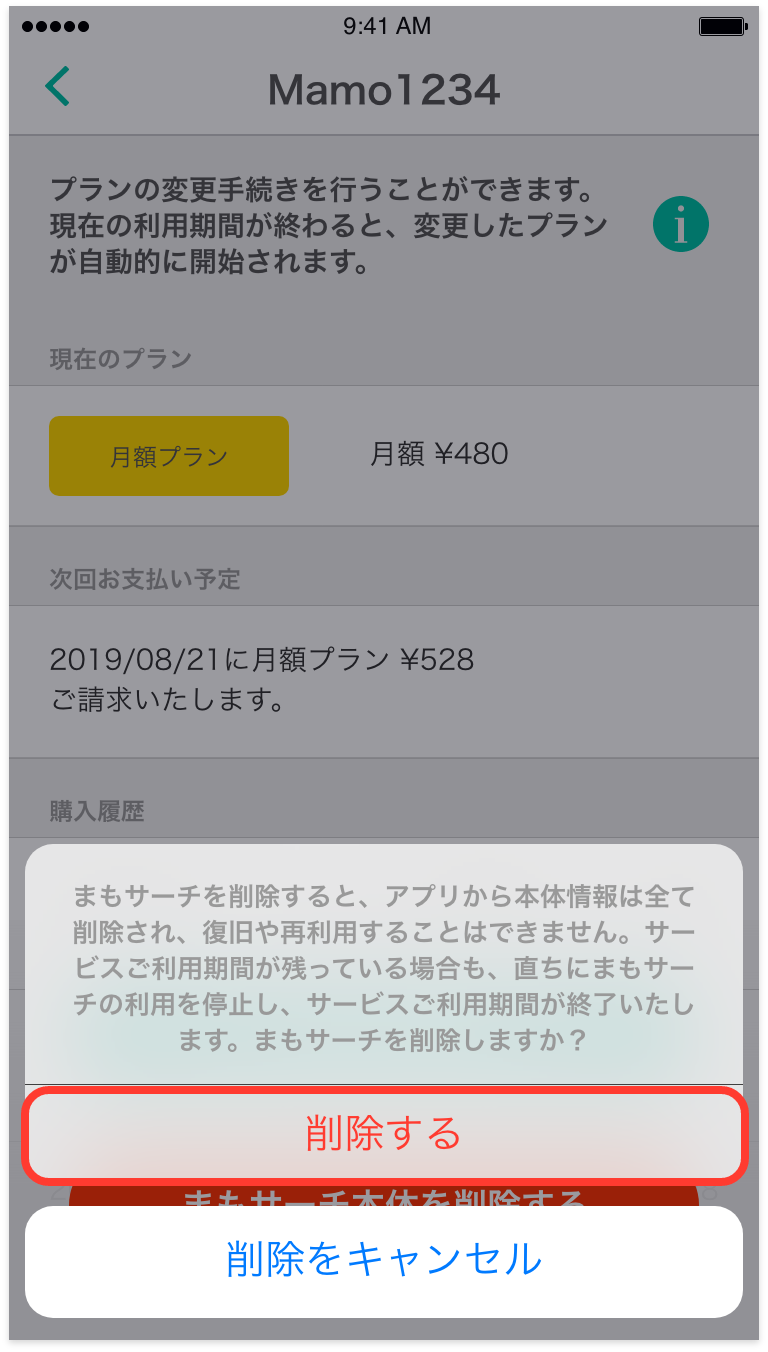The width and height of the screenshot is (768, 1352).
Task: Confirm deletion with 削除する
Action: [384, 1134]
